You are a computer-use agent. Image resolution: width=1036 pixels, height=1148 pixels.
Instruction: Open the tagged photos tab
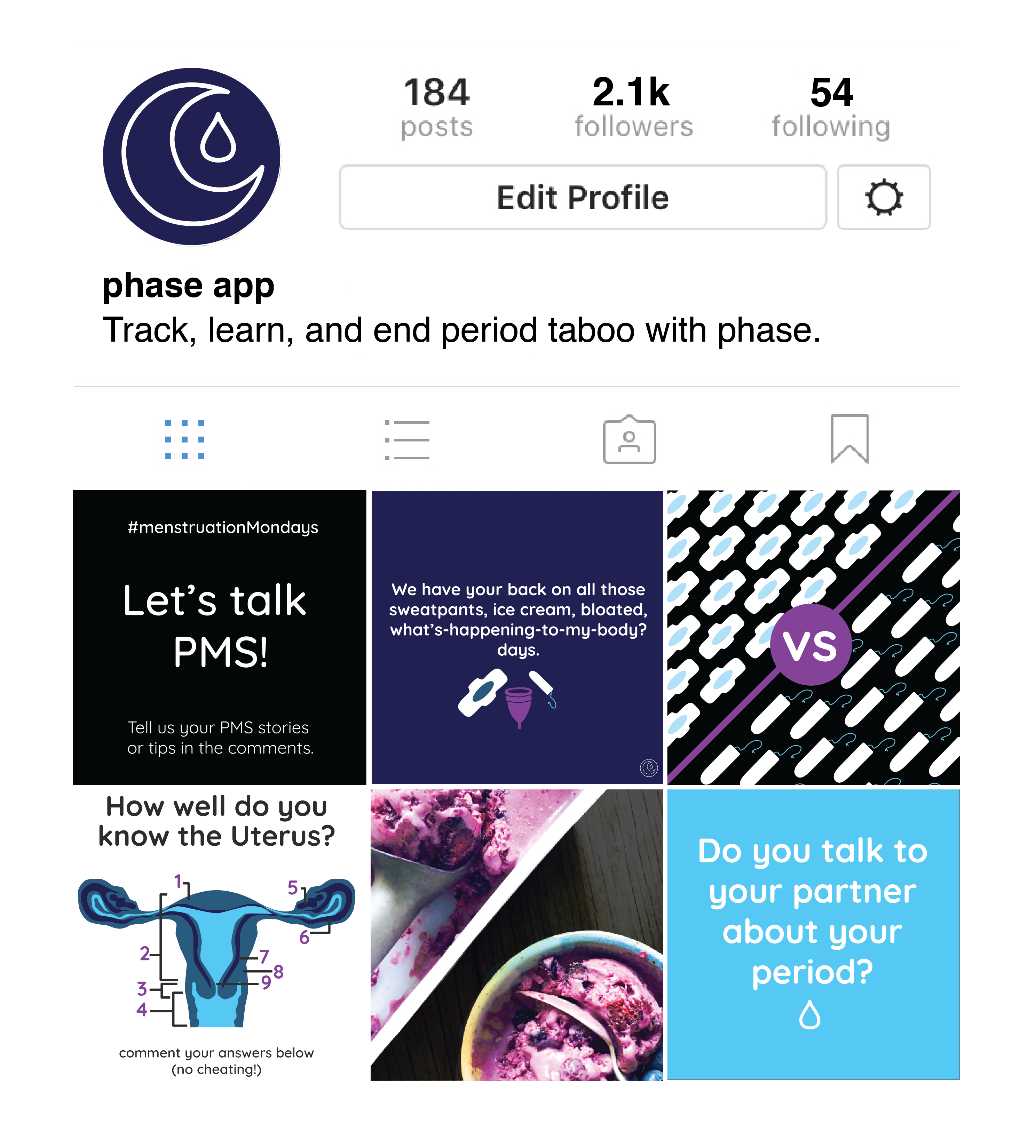tap(629, 439)
